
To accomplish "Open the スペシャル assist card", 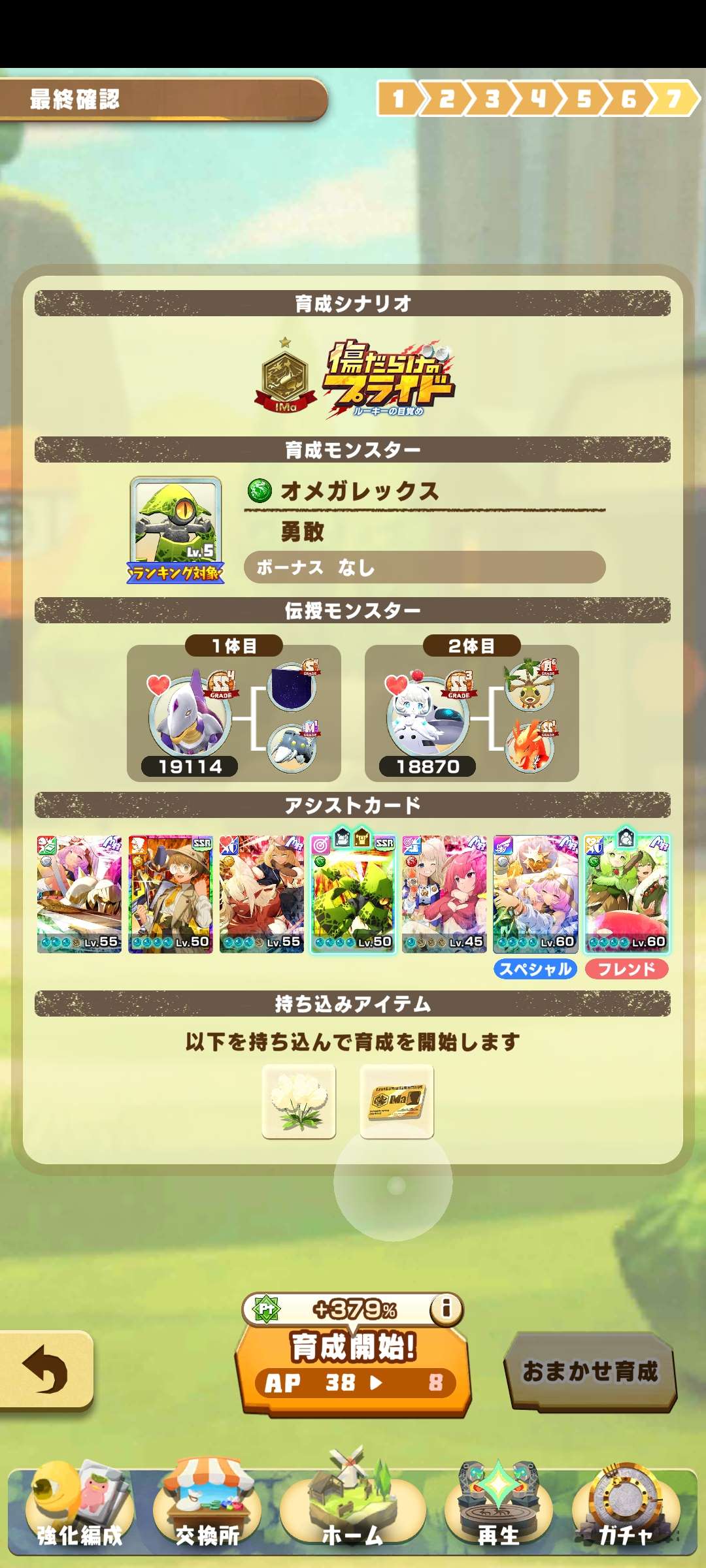I will pos(535,894).
